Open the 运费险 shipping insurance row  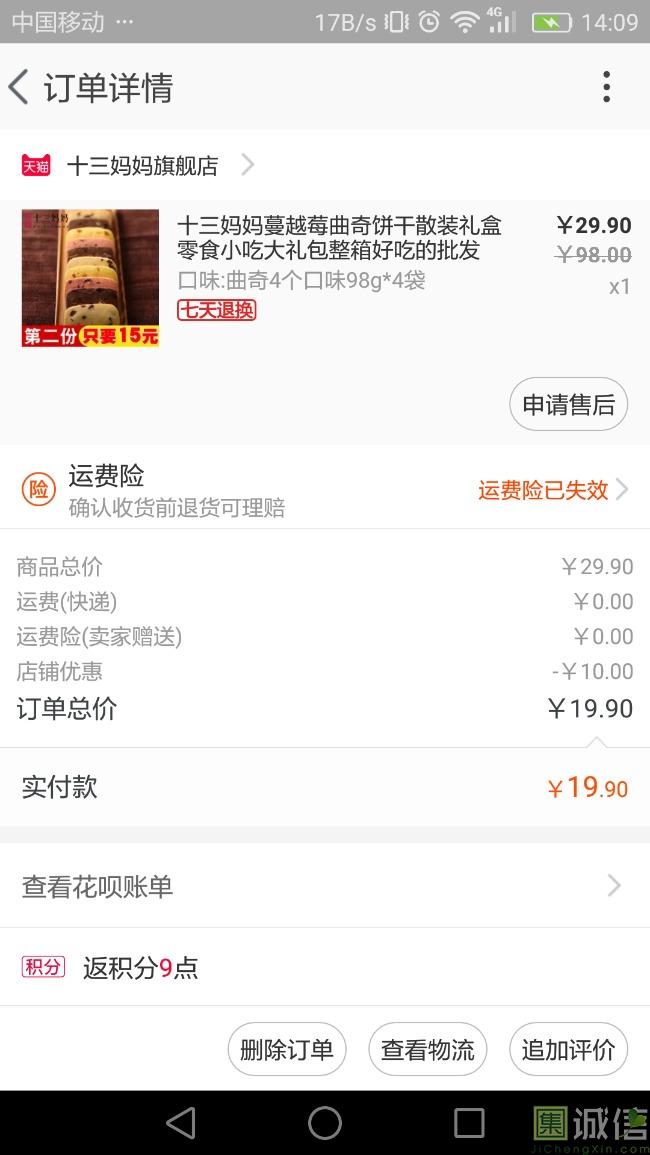click(325, 490)
